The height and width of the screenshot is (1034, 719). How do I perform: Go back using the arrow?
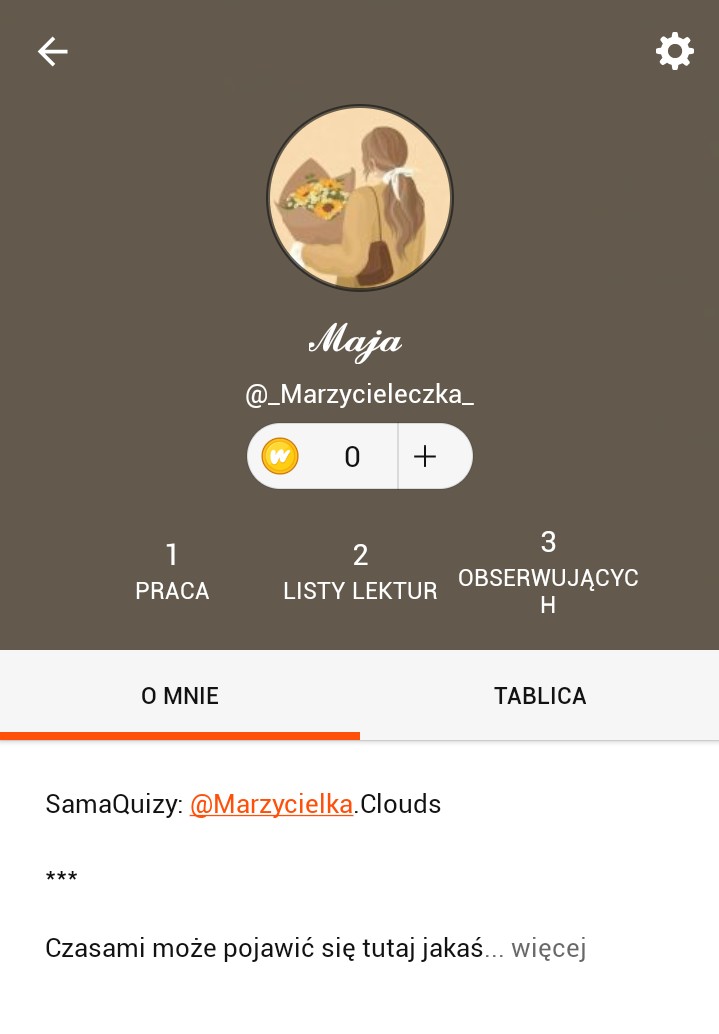pyautogui.click(x=53, y=51)
